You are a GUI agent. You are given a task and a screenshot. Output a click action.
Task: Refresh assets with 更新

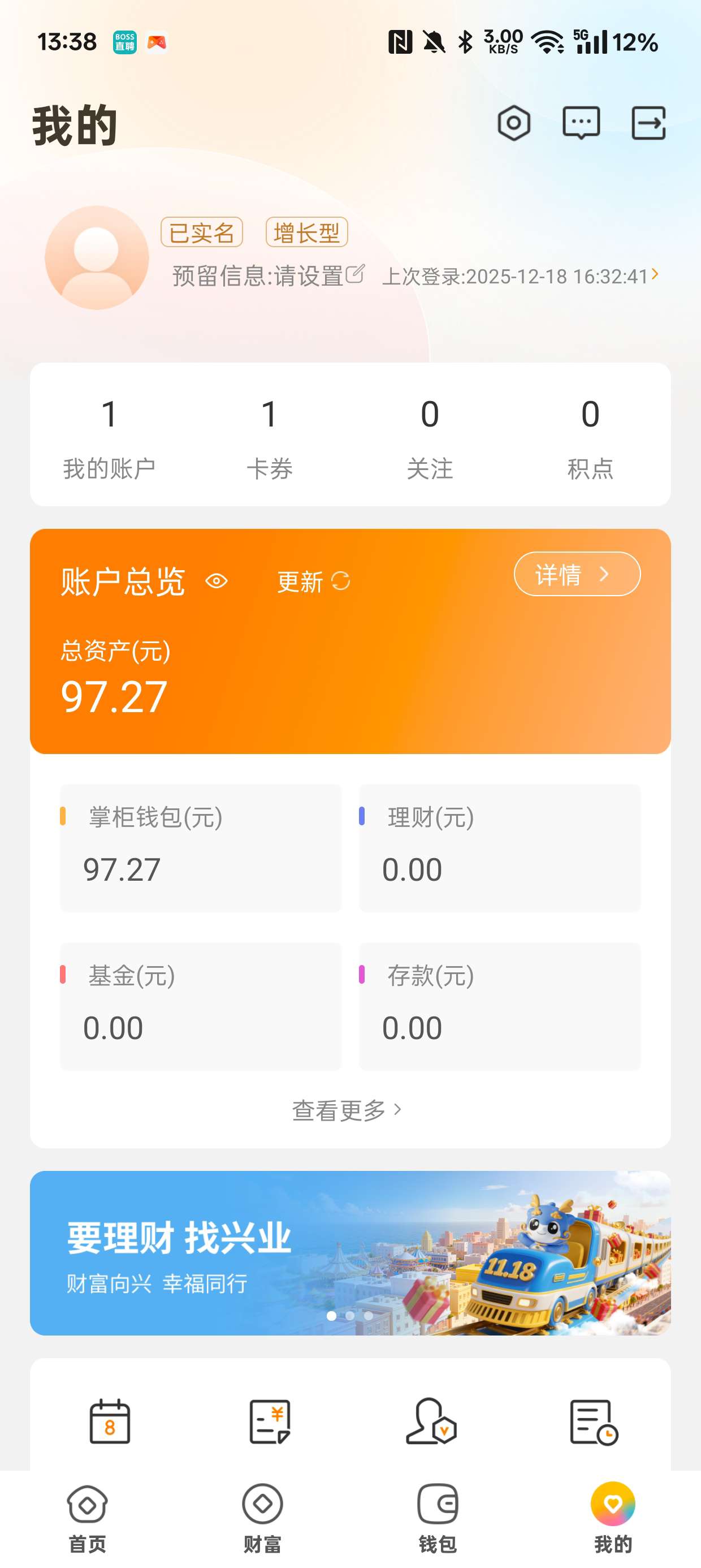[313, 582]
